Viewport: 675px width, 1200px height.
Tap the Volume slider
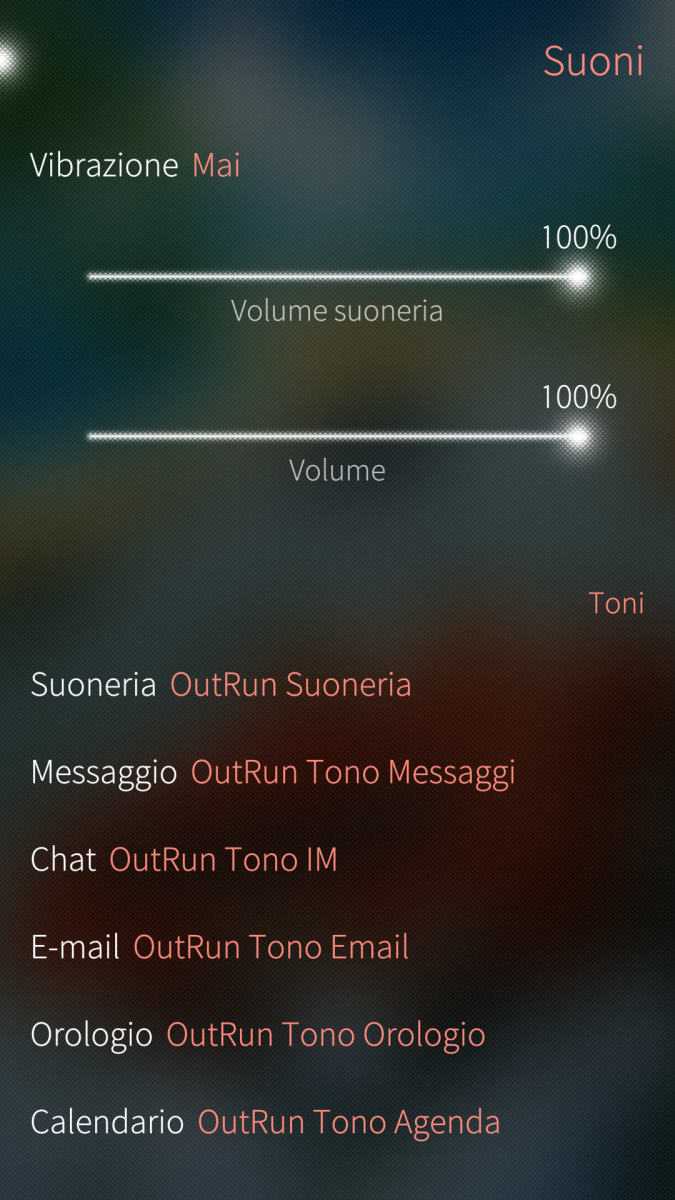(x=336, y=437)
